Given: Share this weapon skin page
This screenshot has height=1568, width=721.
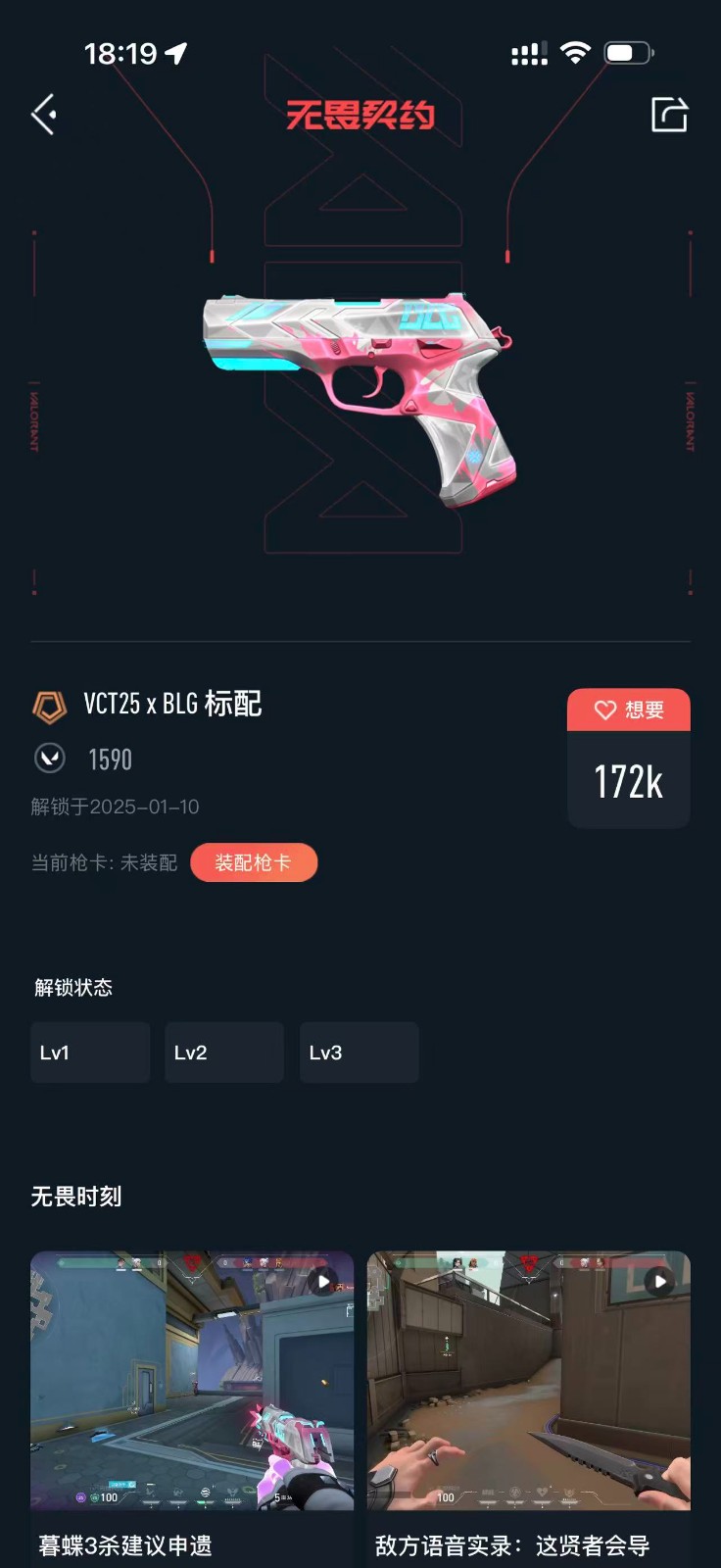Looking at the screenshot, I should (x=669, y=115).
